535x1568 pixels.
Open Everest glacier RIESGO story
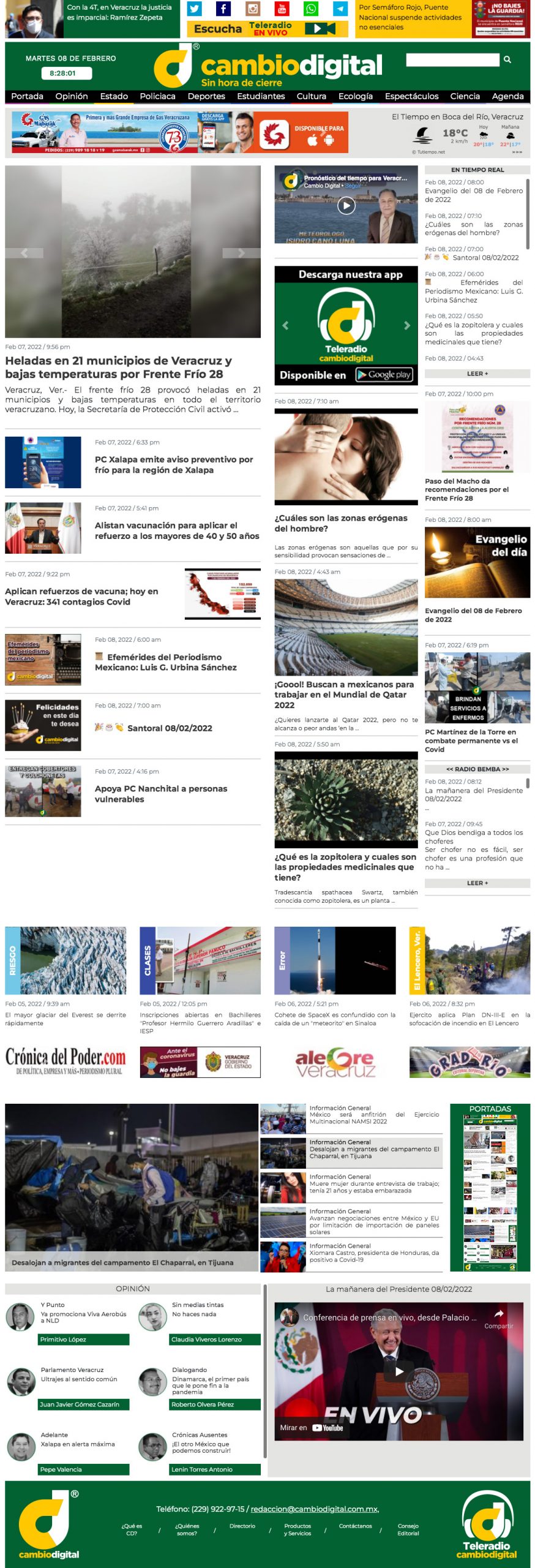point(65,960)
